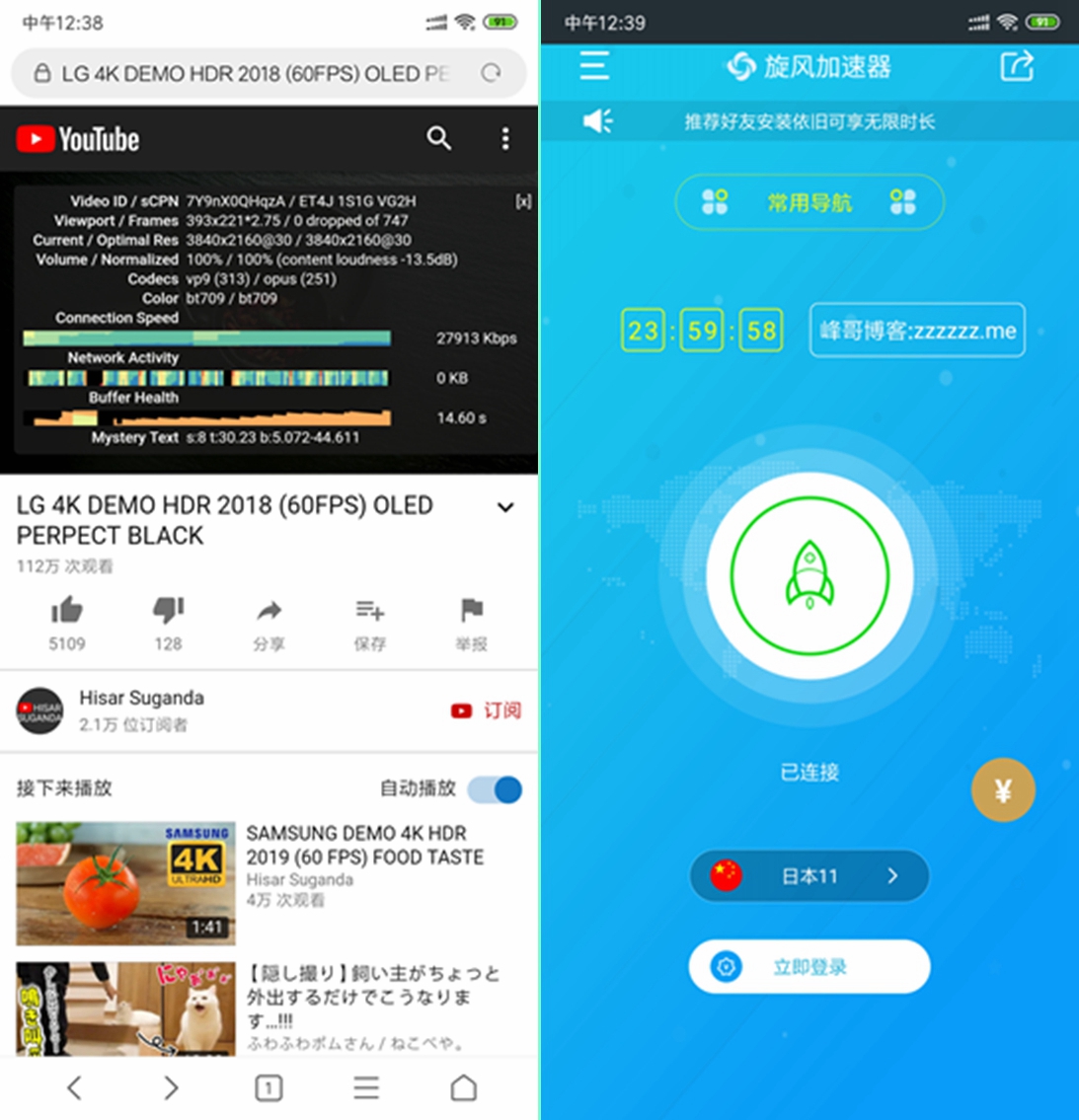This screenshot has width=1079, height=1120.
Task: Open YouTube search
Action: pos(439,138)
